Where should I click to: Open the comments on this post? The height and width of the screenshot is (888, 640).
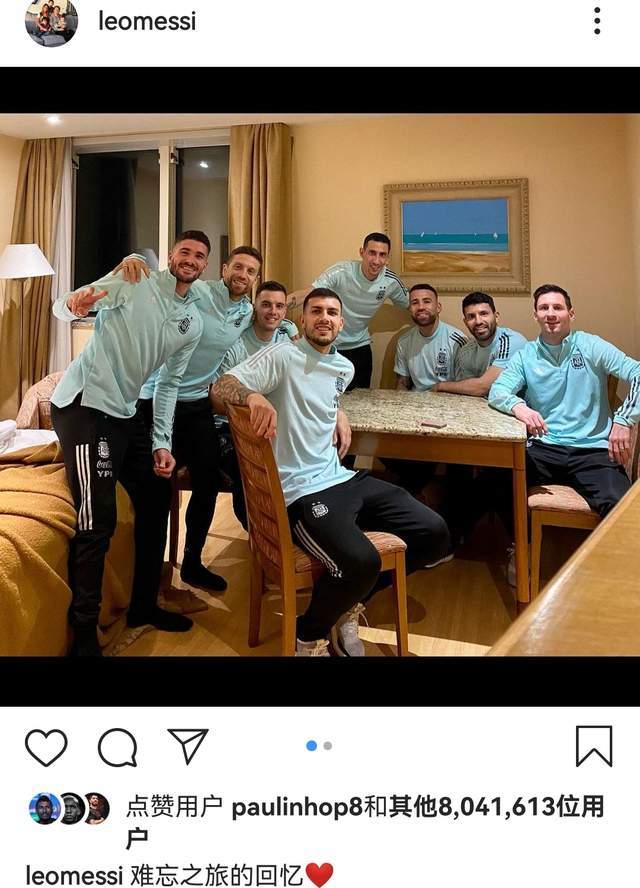click(x=117, y=747)
